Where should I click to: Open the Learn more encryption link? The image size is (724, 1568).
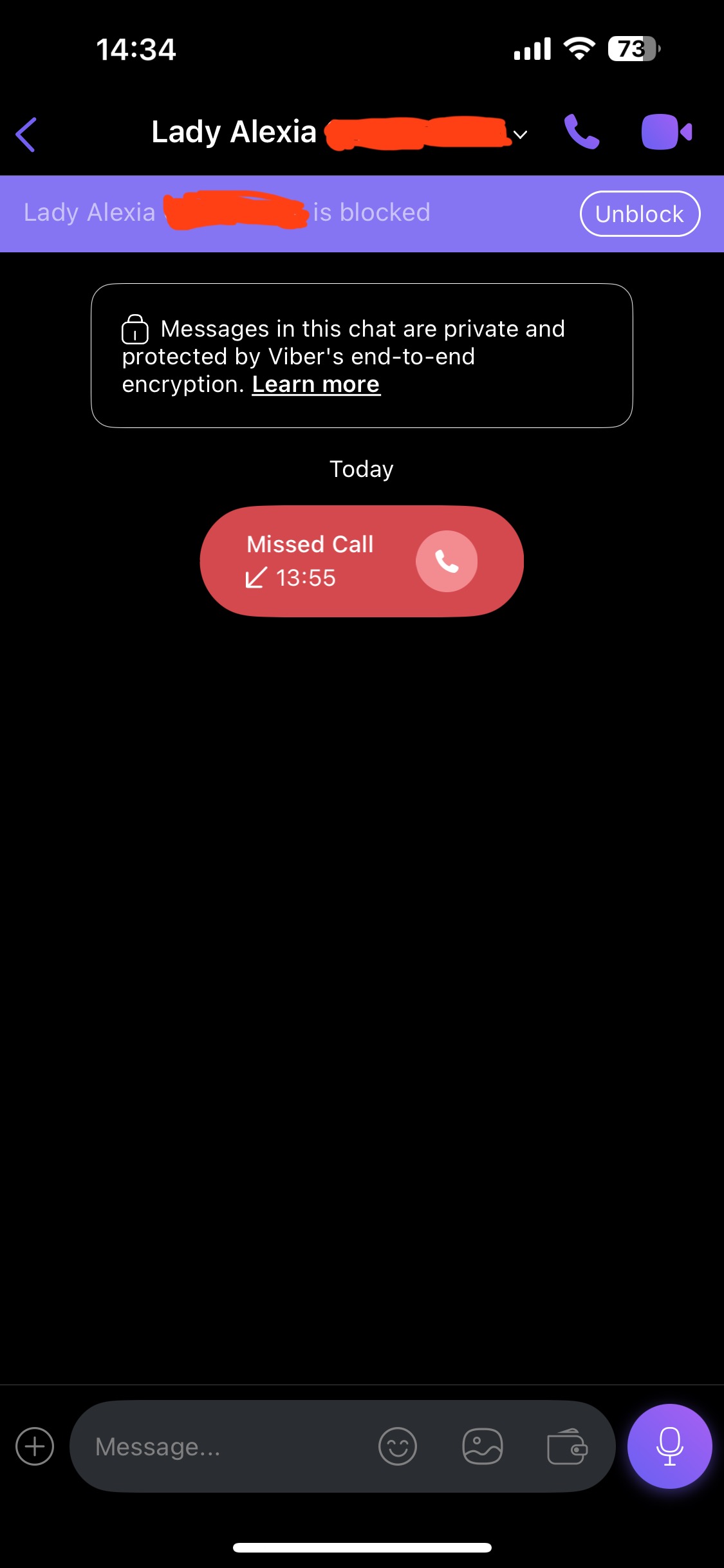[x=316, y=384]
